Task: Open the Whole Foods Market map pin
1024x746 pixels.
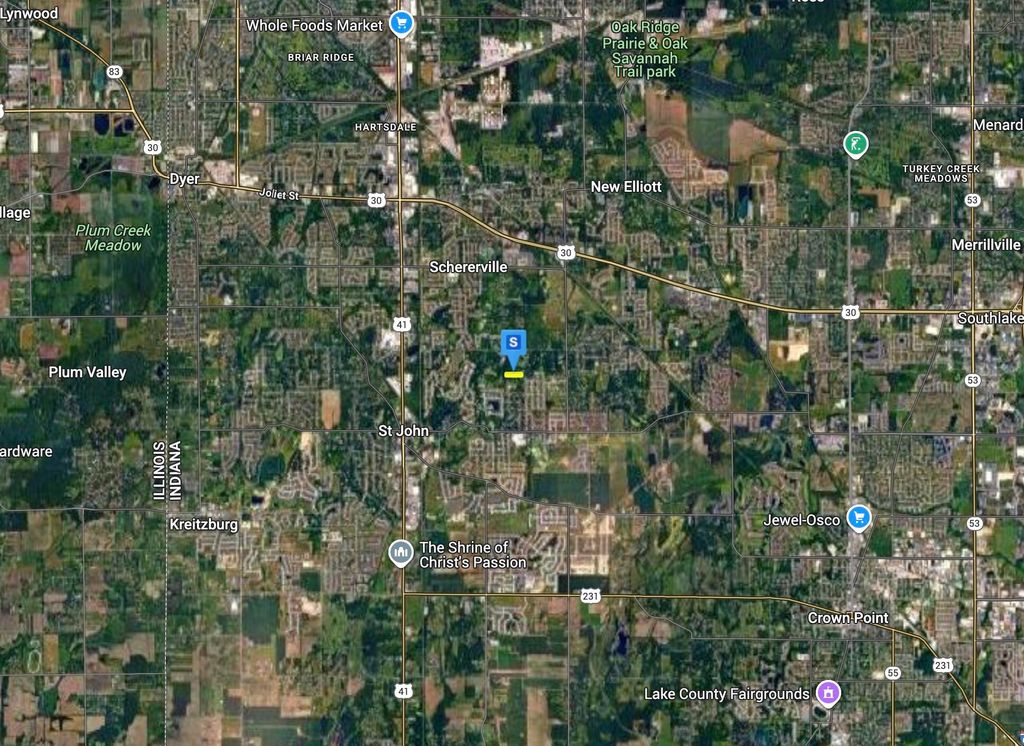Action: 401,24
